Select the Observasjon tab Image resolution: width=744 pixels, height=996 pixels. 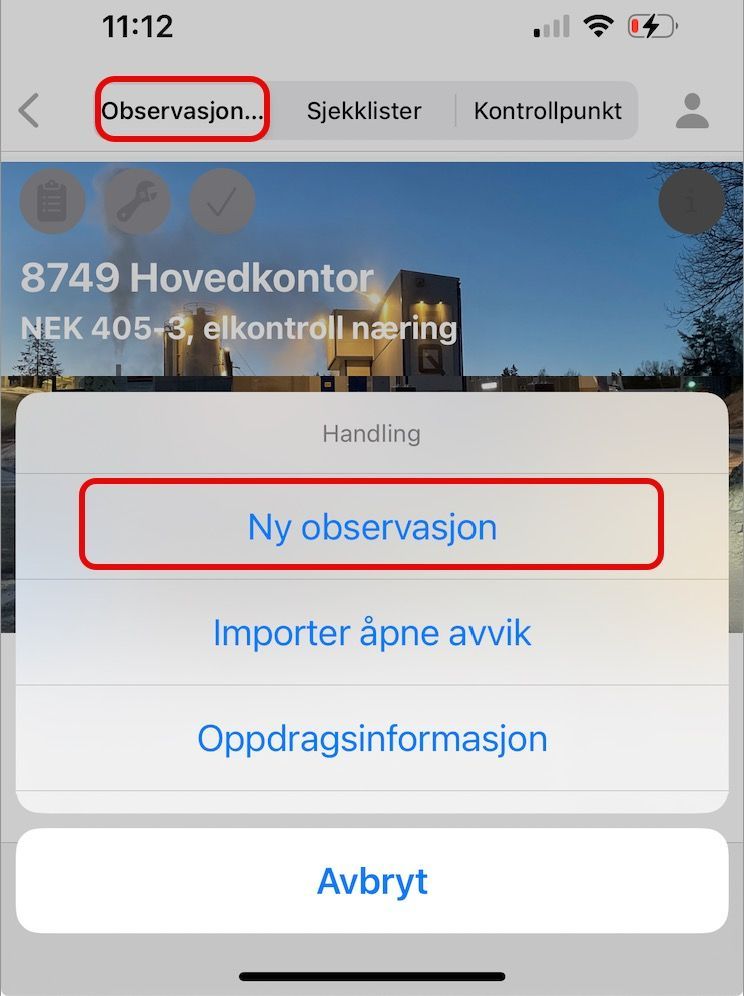pyautogui.click(x=182, y=111)
